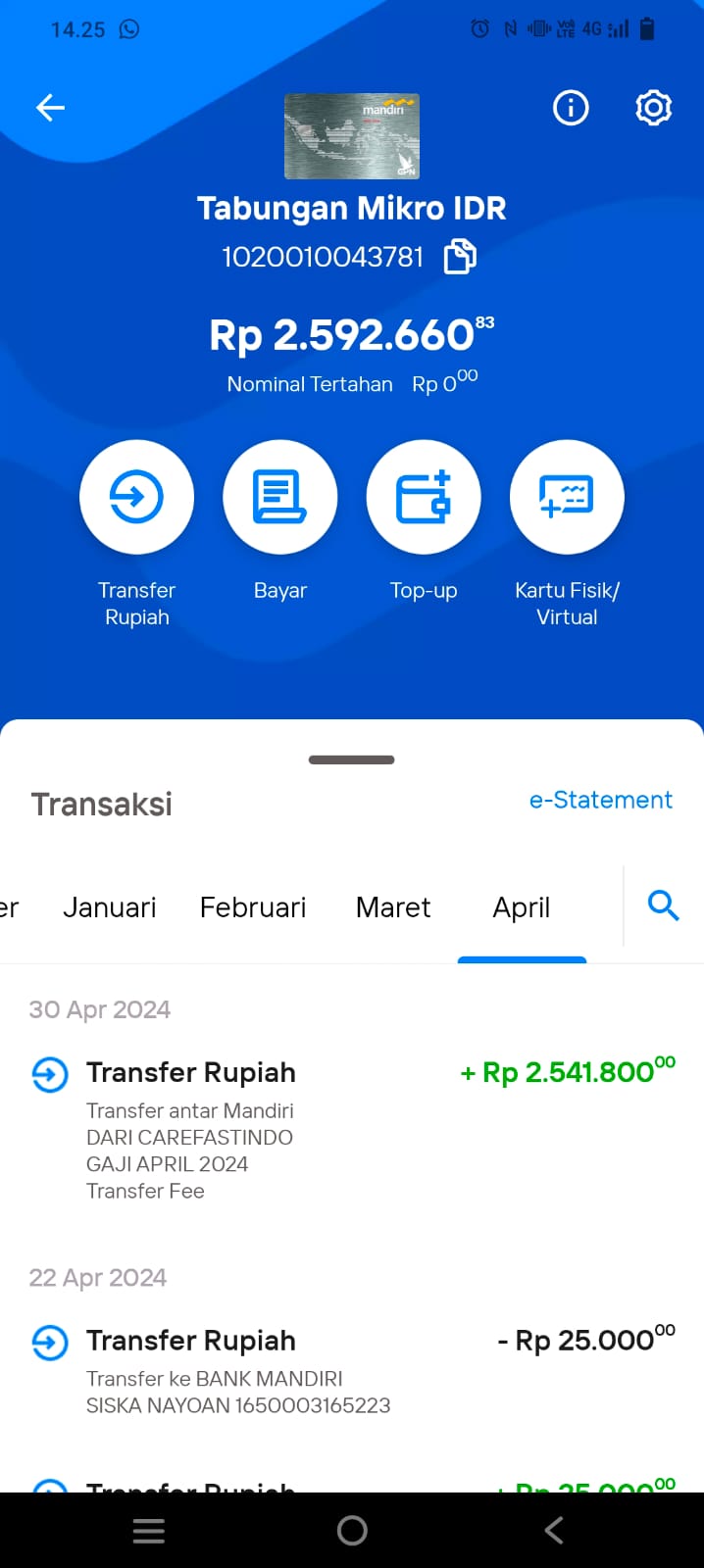The width and height of the screenshot is (704, 1568).
Task: Start a Transfer Rupiah
Action: click(136, 497)
